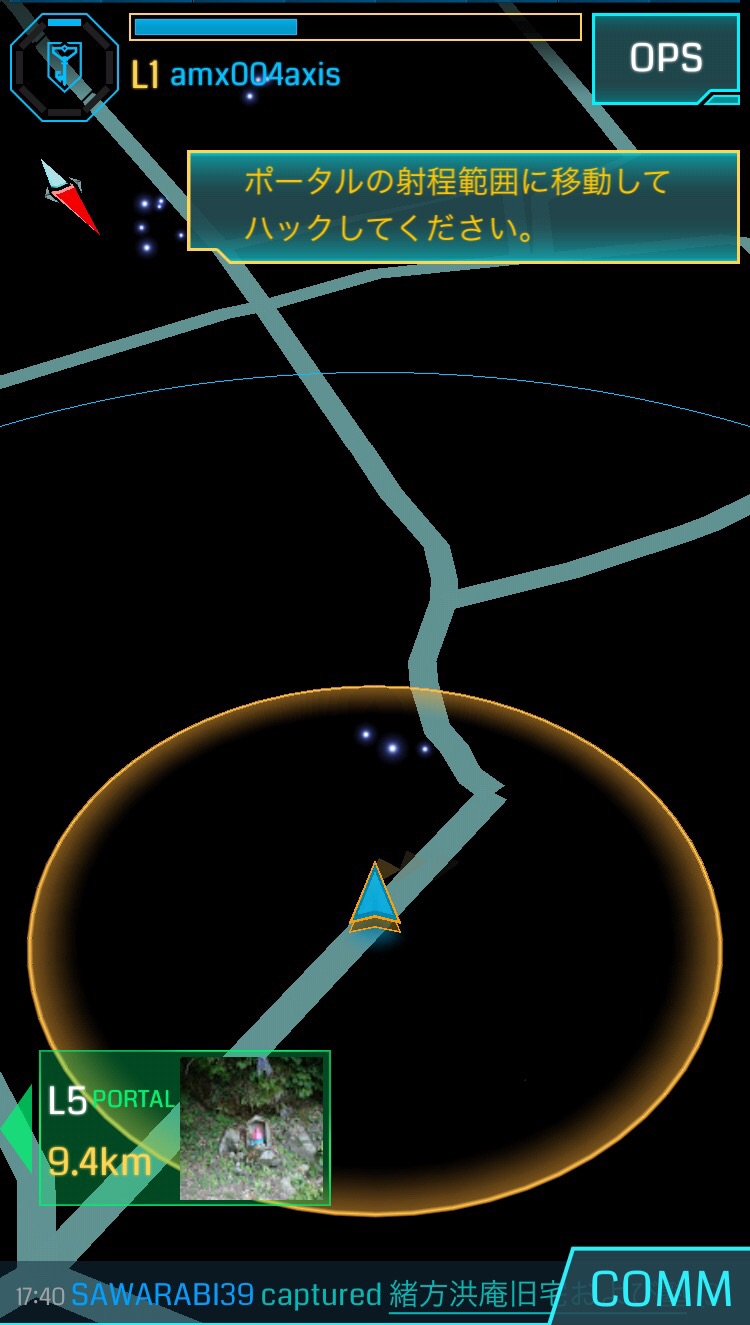This screenshot has height=1325, width=750.
Task: Open the SAWARABI39 captured activity message
Action: click(300, 1296)
